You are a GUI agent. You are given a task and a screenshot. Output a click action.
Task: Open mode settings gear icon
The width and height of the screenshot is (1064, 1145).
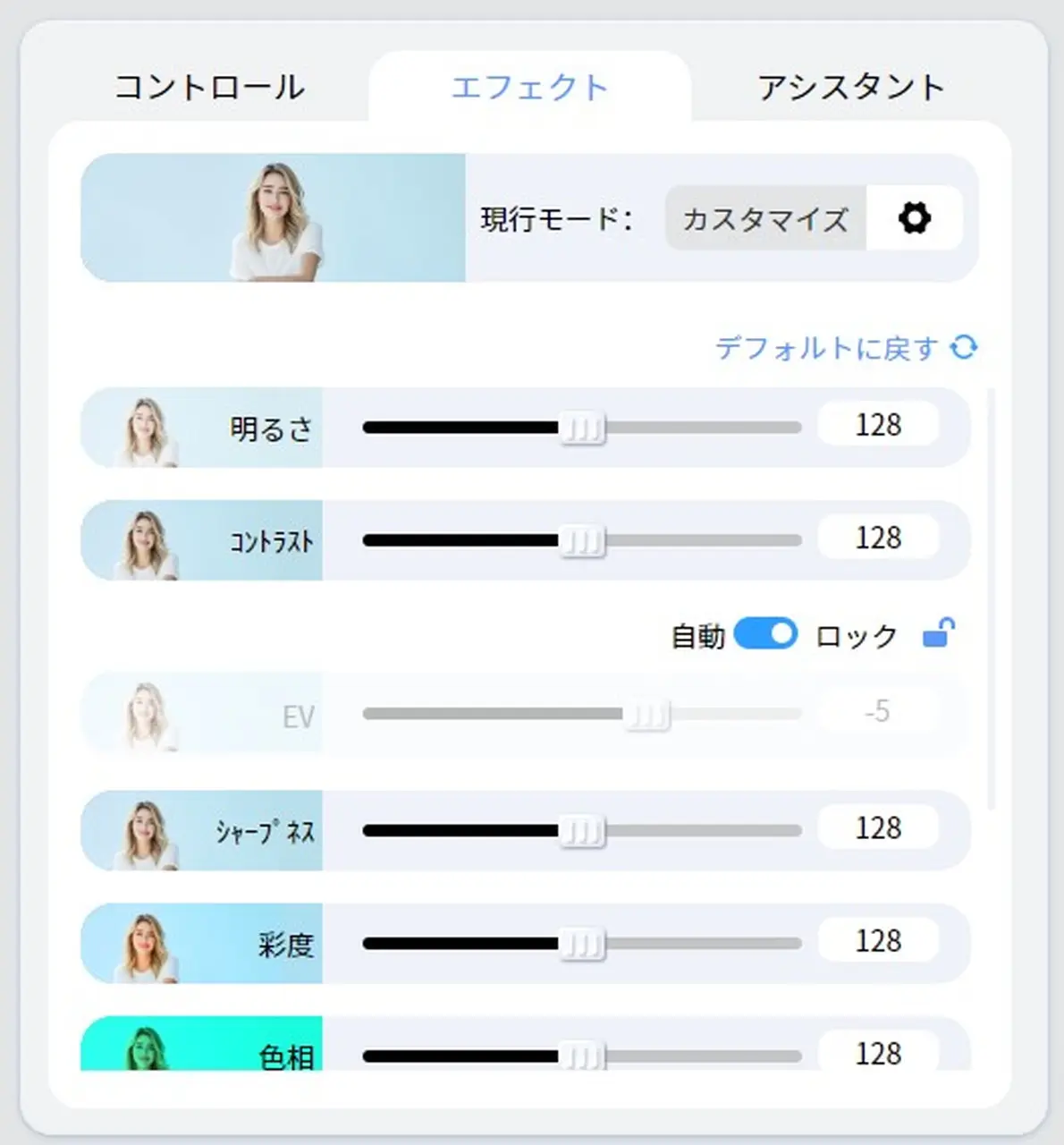pyautogui.click(x=914, y=218)
